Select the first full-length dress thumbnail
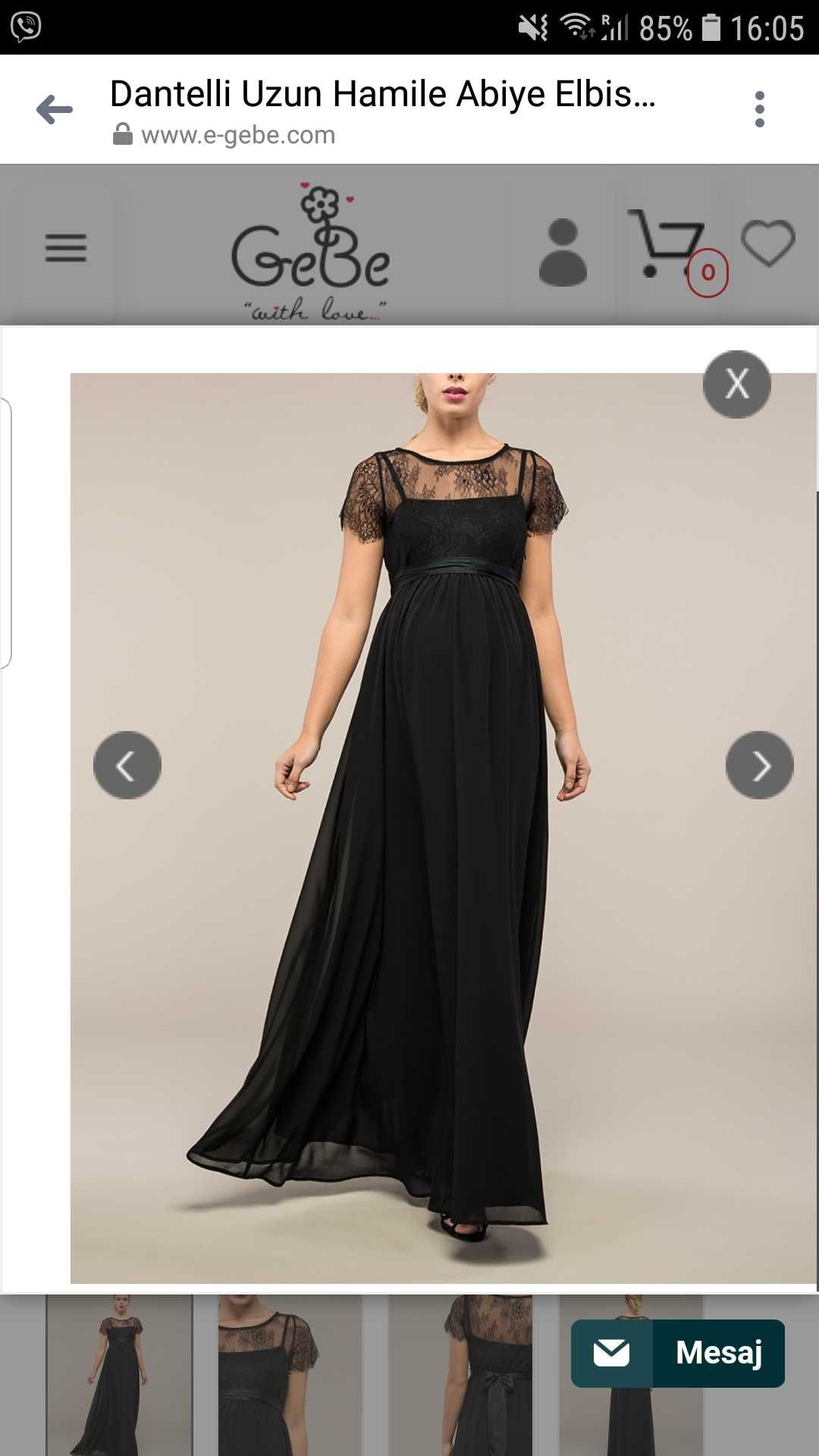This screenshot has height=1456, width=819. 120,1374
